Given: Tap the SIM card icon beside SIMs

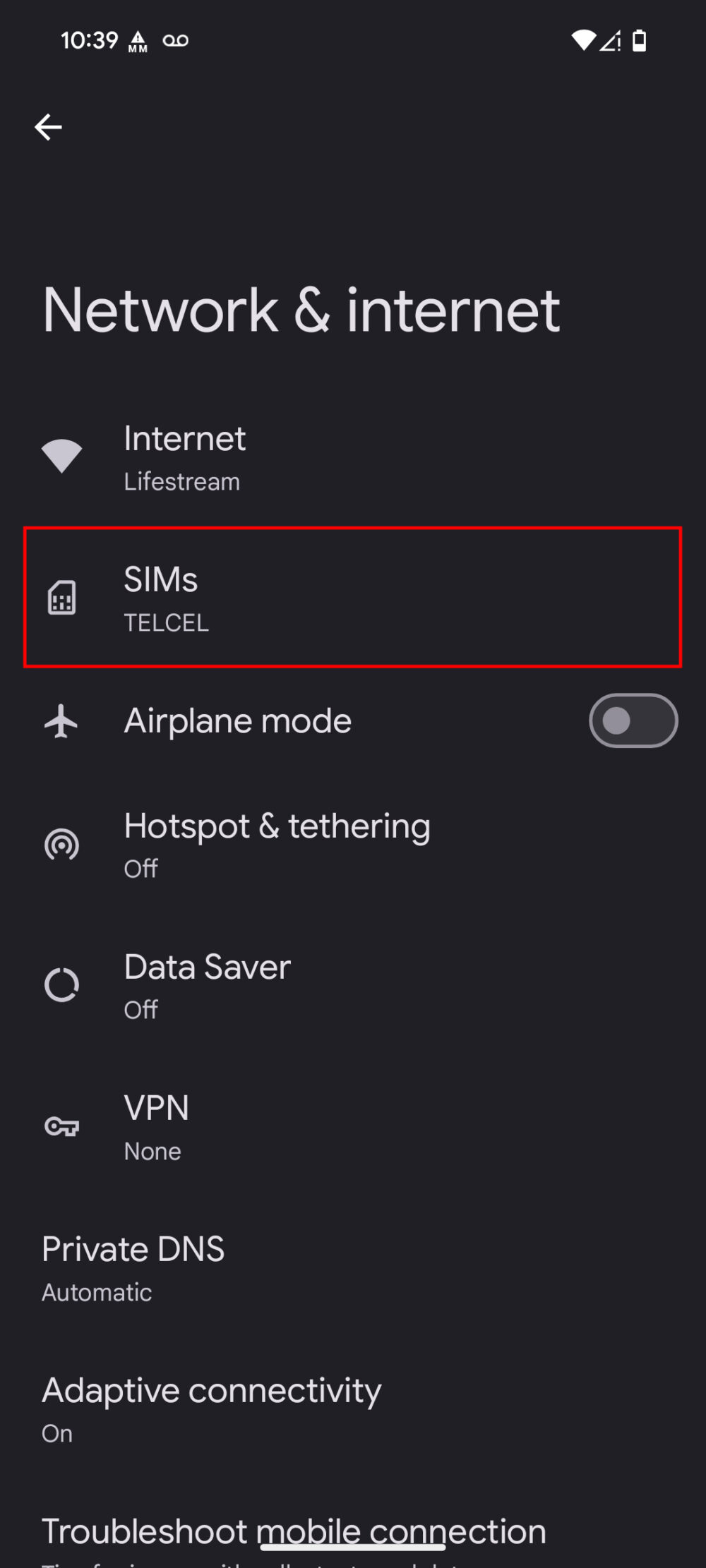Looking at the screenshot, I should point(62,598).
